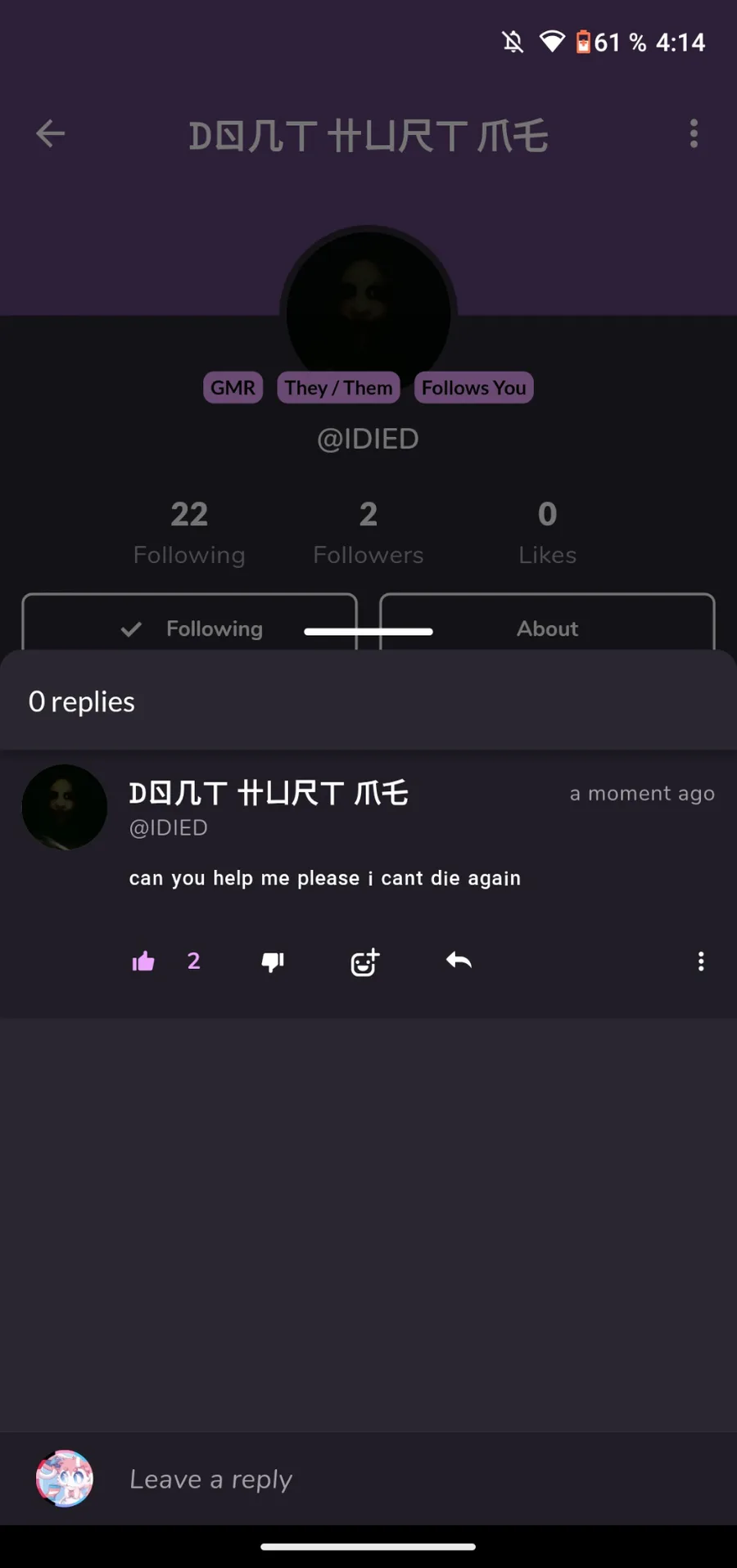Screen dimensions: 737x1568
Task: View the 22 Following list
Action: tap(189, 533)
